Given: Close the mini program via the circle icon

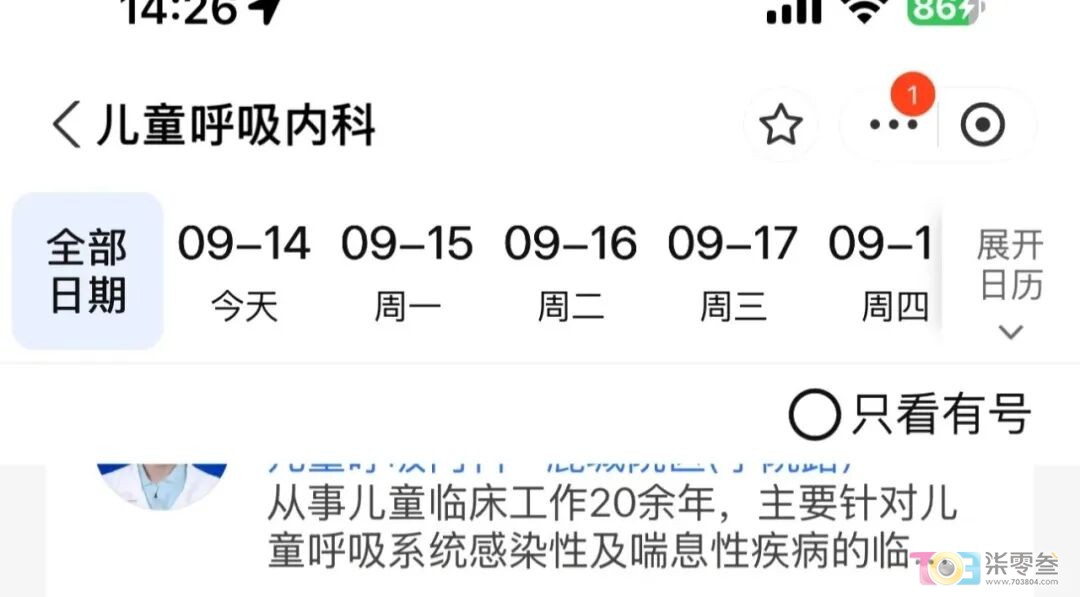Looking at the screenshot, I should pos(982,126).
